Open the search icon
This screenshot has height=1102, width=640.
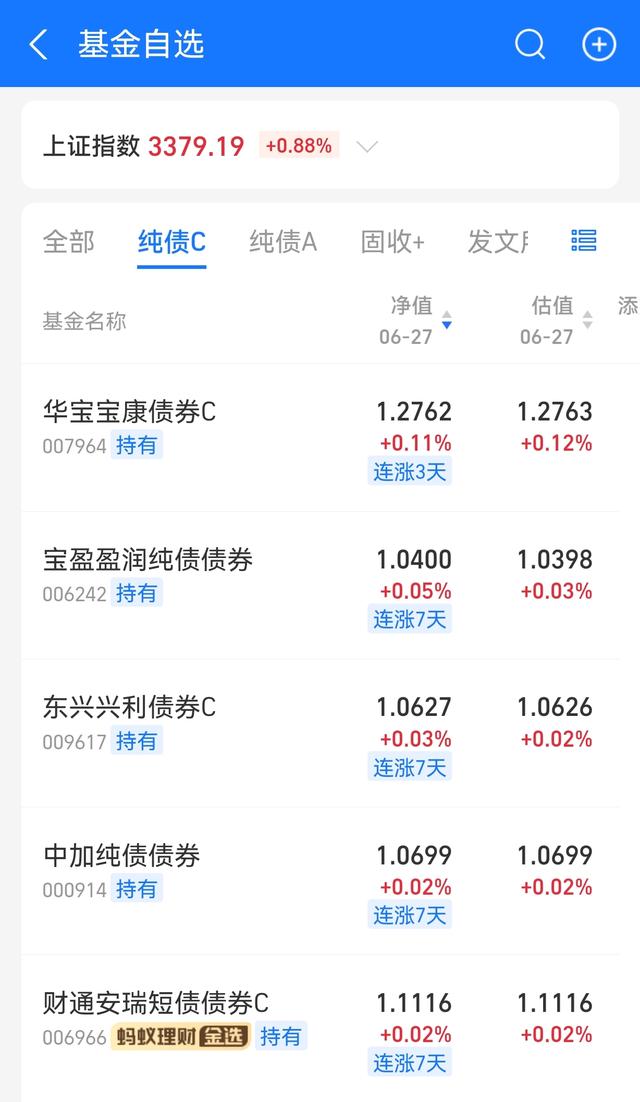coord(530,44)
